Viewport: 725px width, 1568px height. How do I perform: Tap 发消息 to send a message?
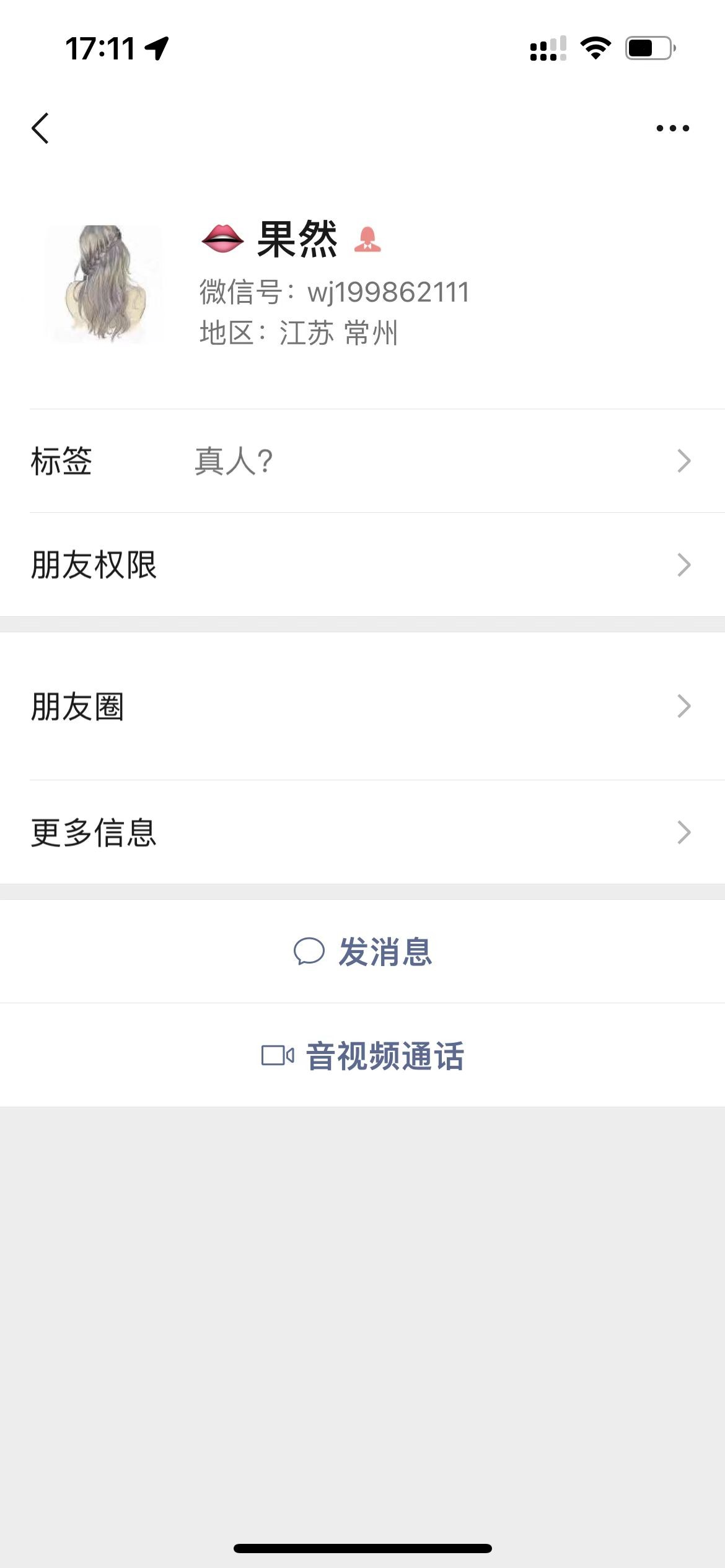click(362, 951)
